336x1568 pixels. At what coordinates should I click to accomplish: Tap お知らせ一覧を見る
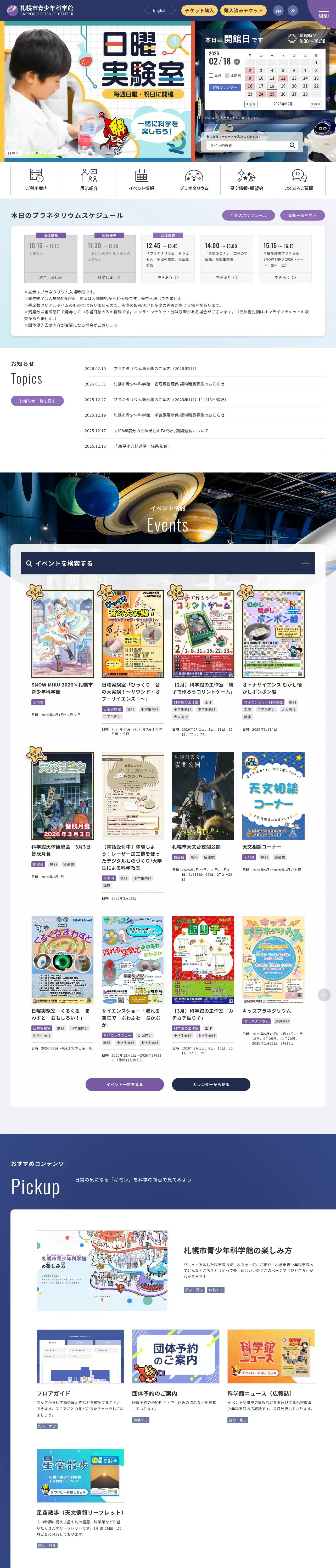37,401
